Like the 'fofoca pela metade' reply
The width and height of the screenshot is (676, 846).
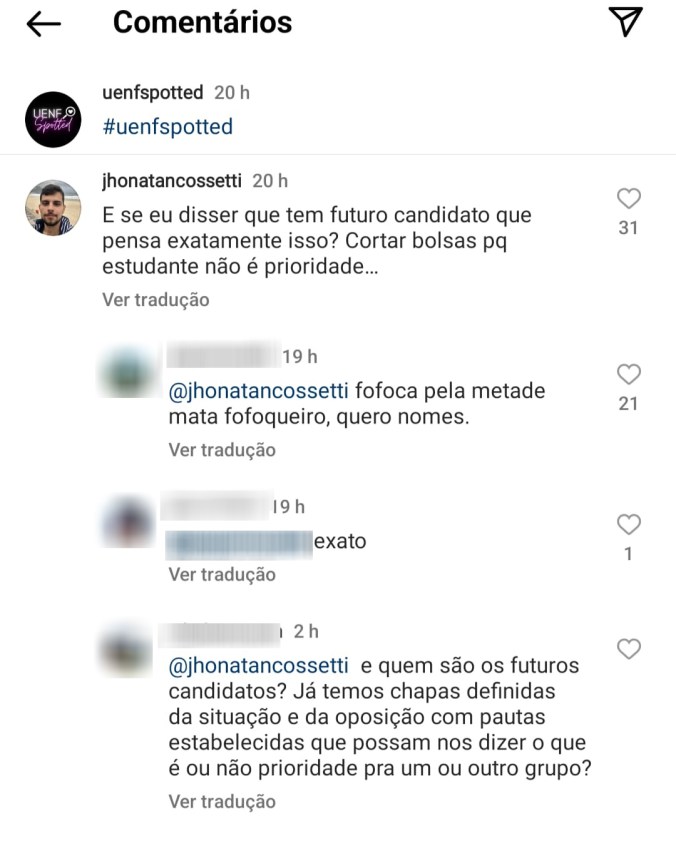coord(628,375)
